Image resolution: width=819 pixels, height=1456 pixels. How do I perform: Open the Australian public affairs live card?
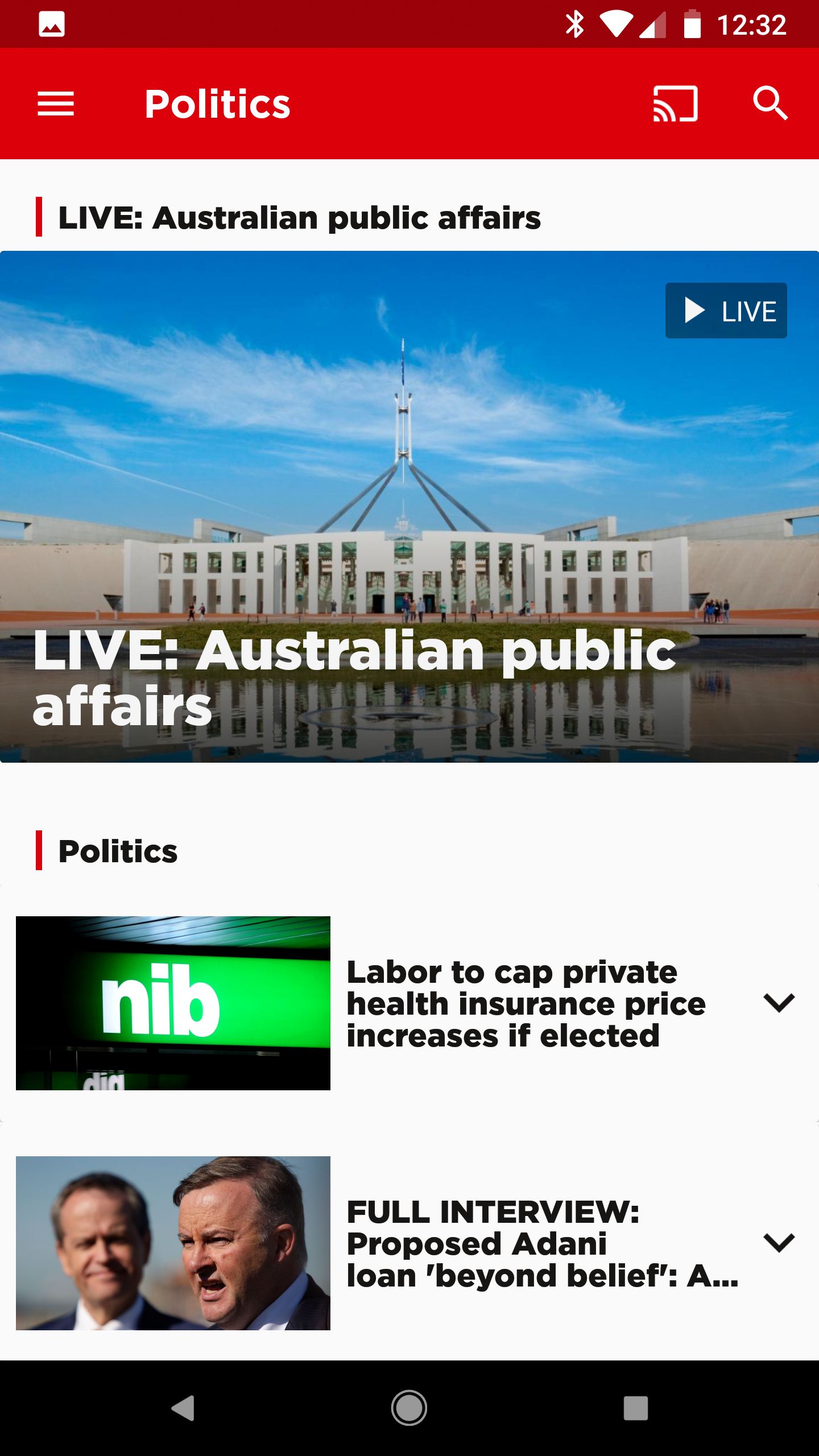(x=409, y=506)
